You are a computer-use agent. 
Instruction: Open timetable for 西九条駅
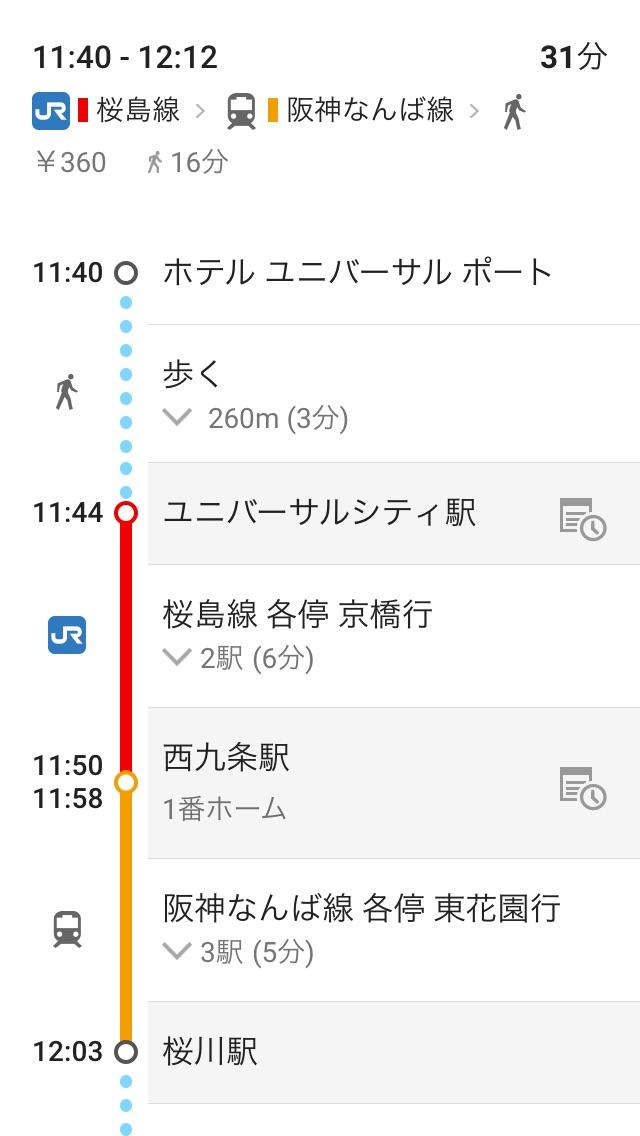(582, 787)
